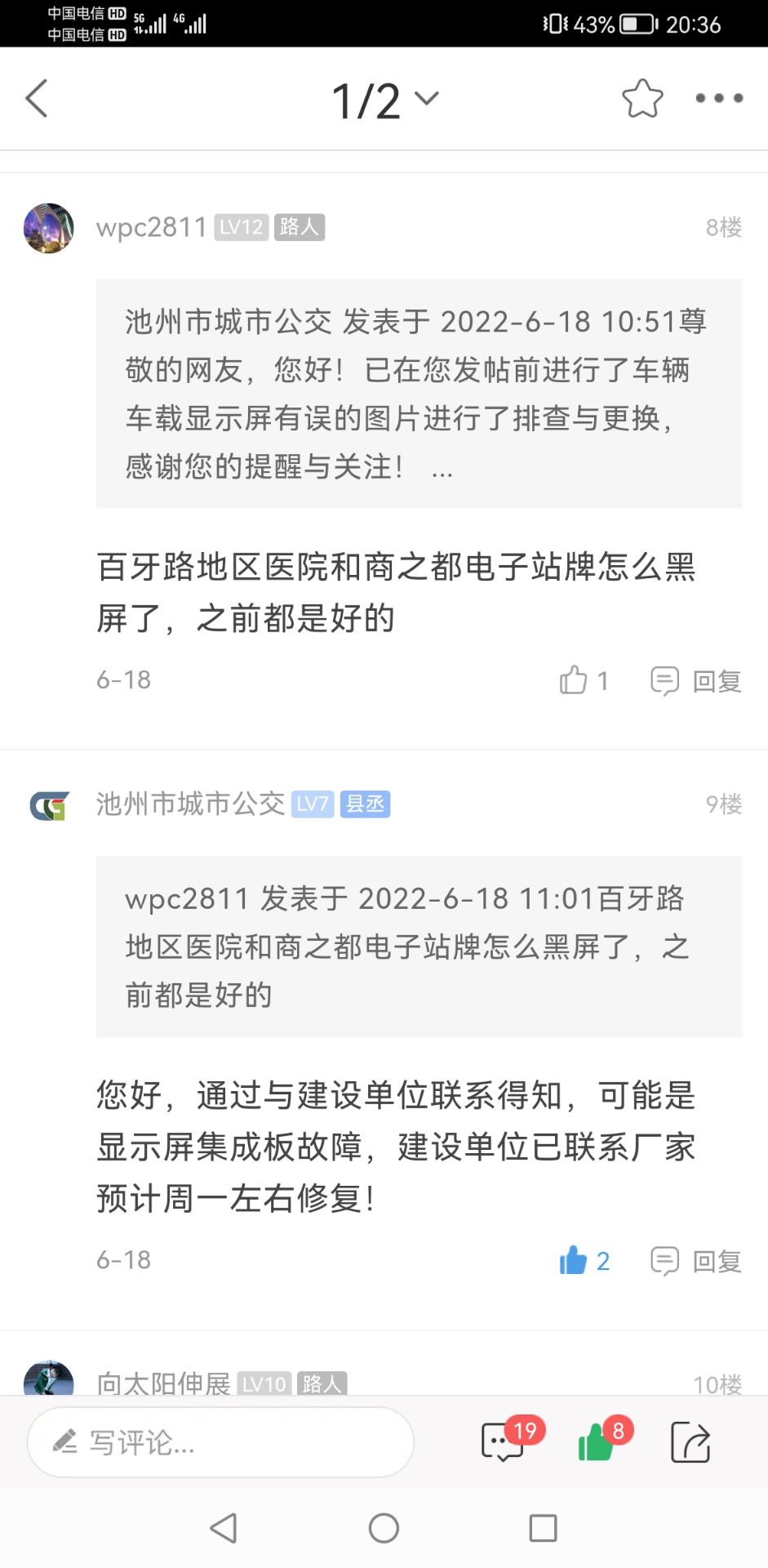
Task: Tap the green thumbs-up with 8 likes
Action: click(x=597, y=1442)
